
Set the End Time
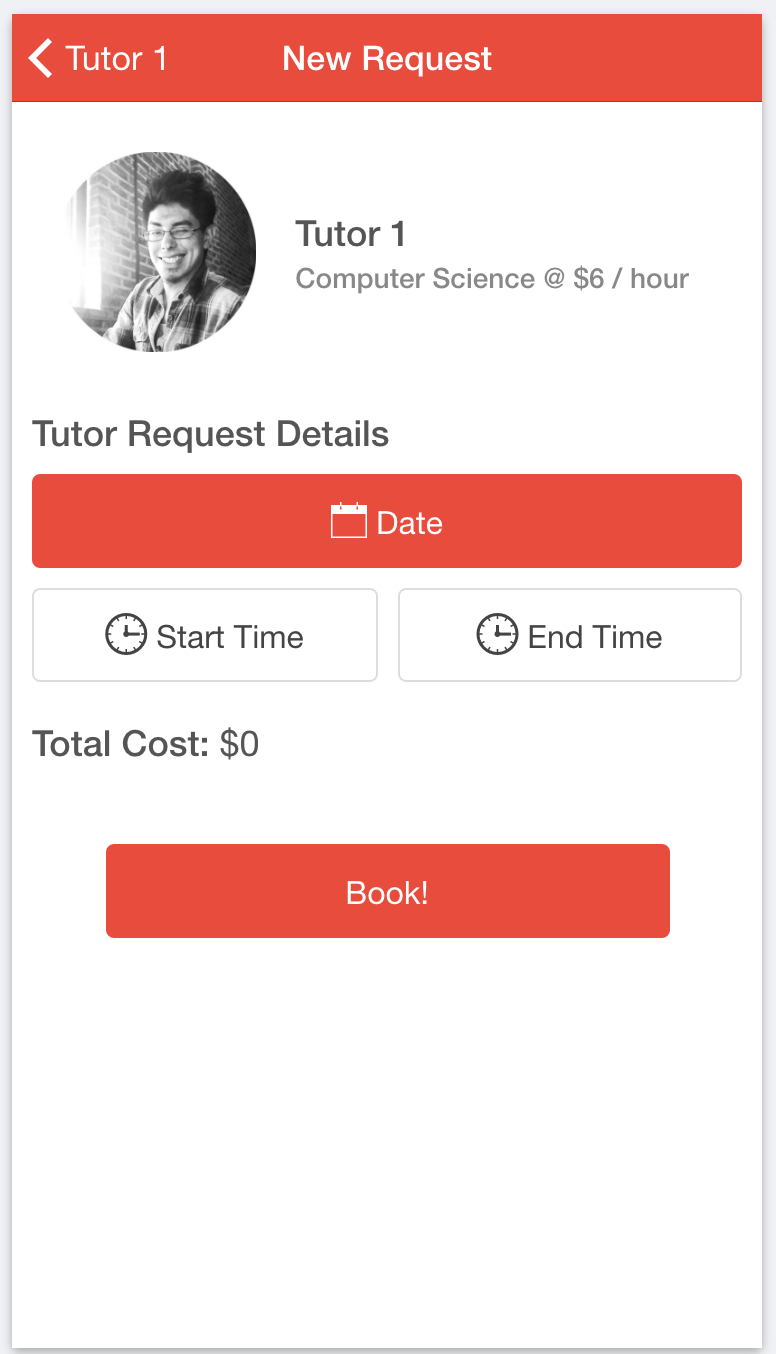point(570,636)
